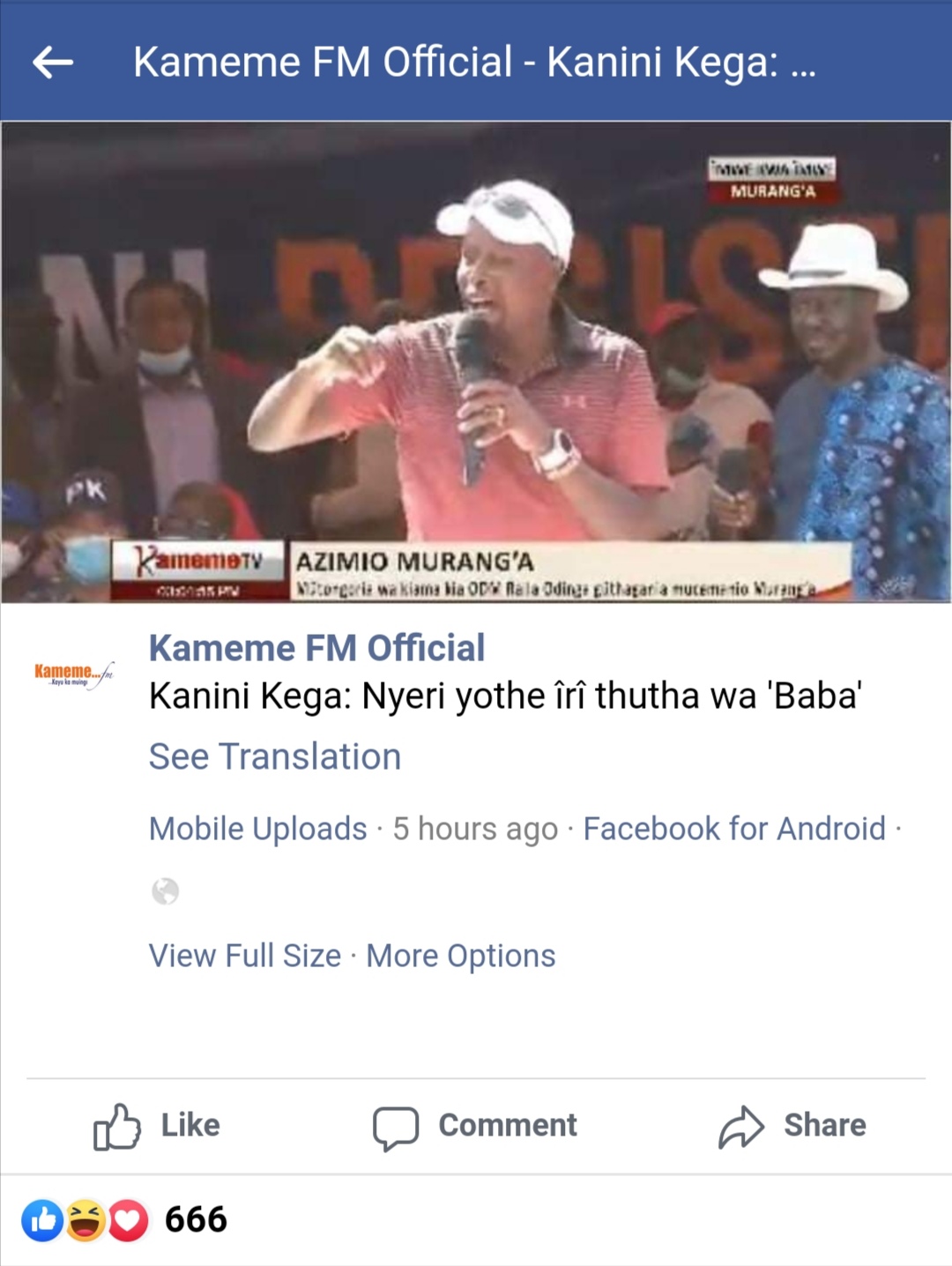This screenshot has height=1266, width=952.
Task: Open the Kameme TV photo
Action: (x=476, y=361)
